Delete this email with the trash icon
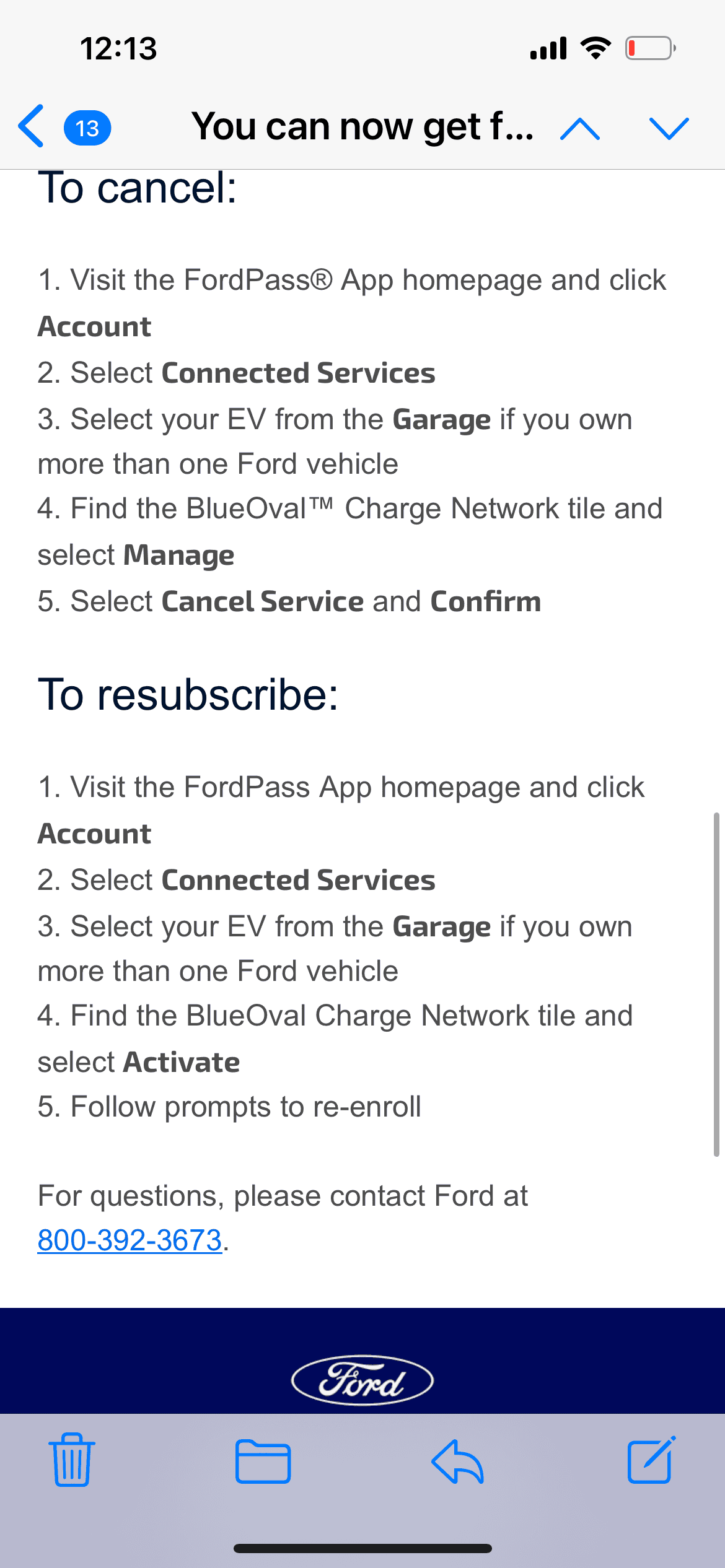 [72, 1460]
